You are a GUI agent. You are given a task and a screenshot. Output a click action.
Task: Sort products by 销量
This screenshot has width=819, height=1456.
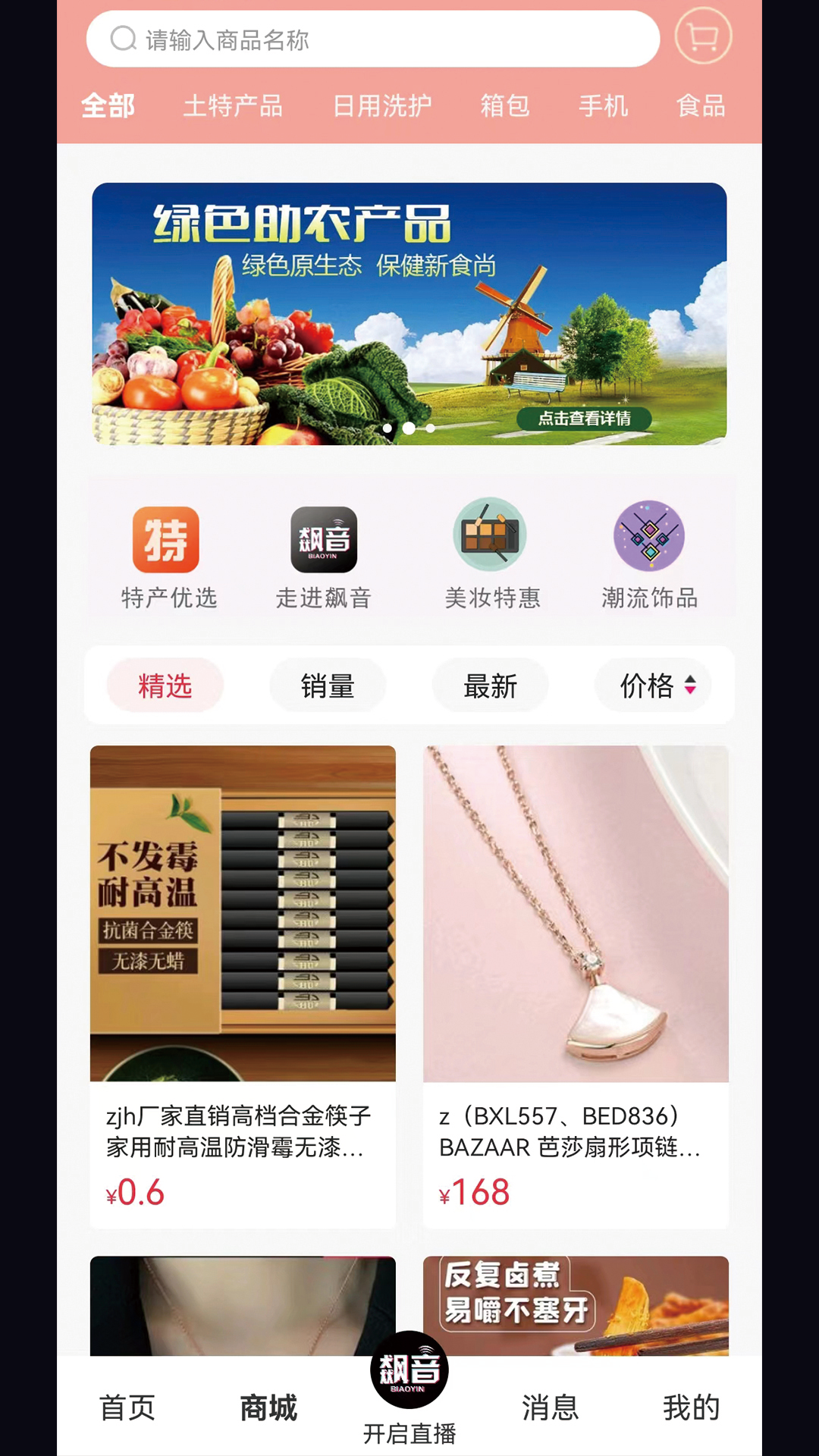pos(328,686)
